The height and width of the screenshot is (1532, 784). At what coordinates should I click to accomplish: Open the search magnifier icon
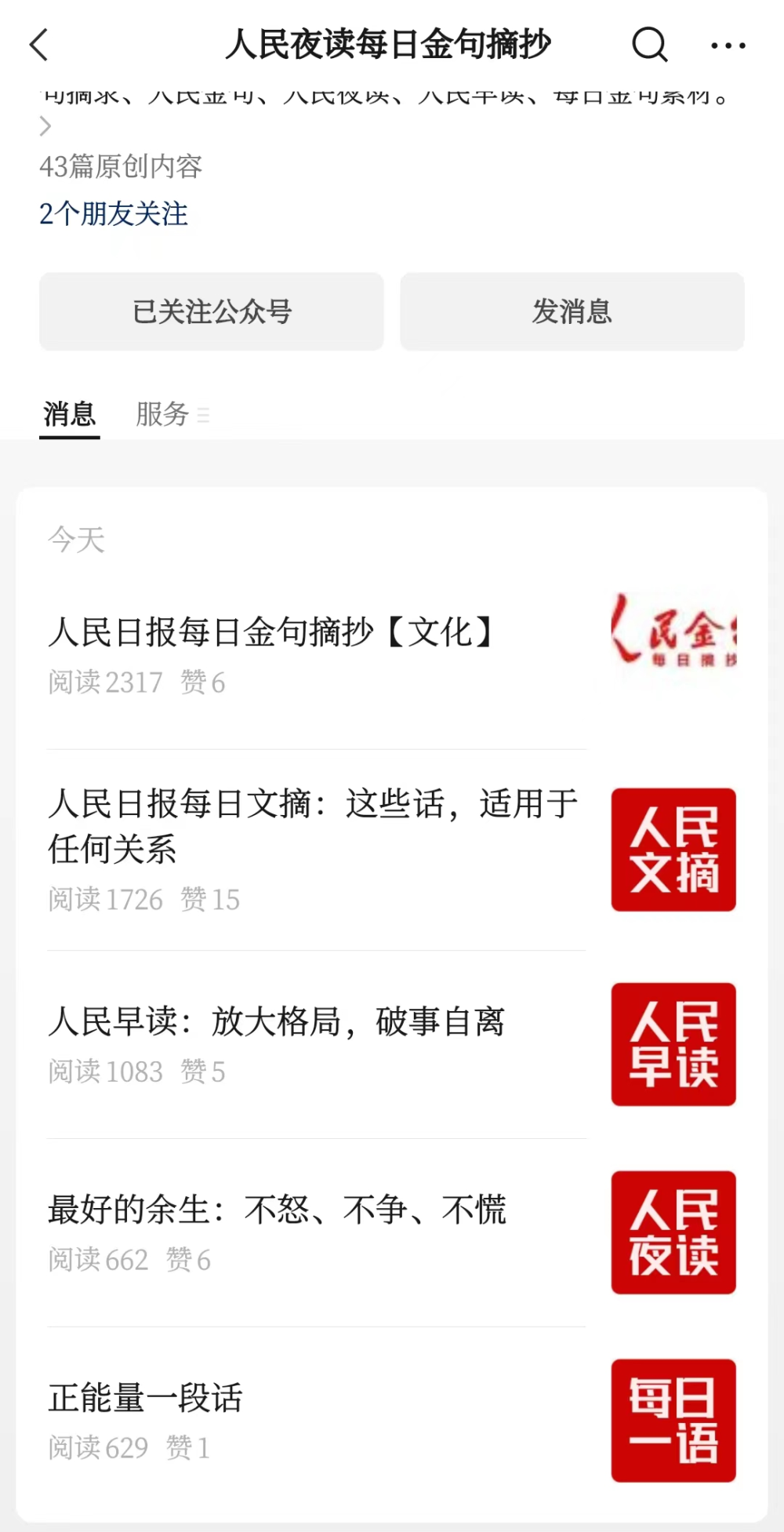649,45
